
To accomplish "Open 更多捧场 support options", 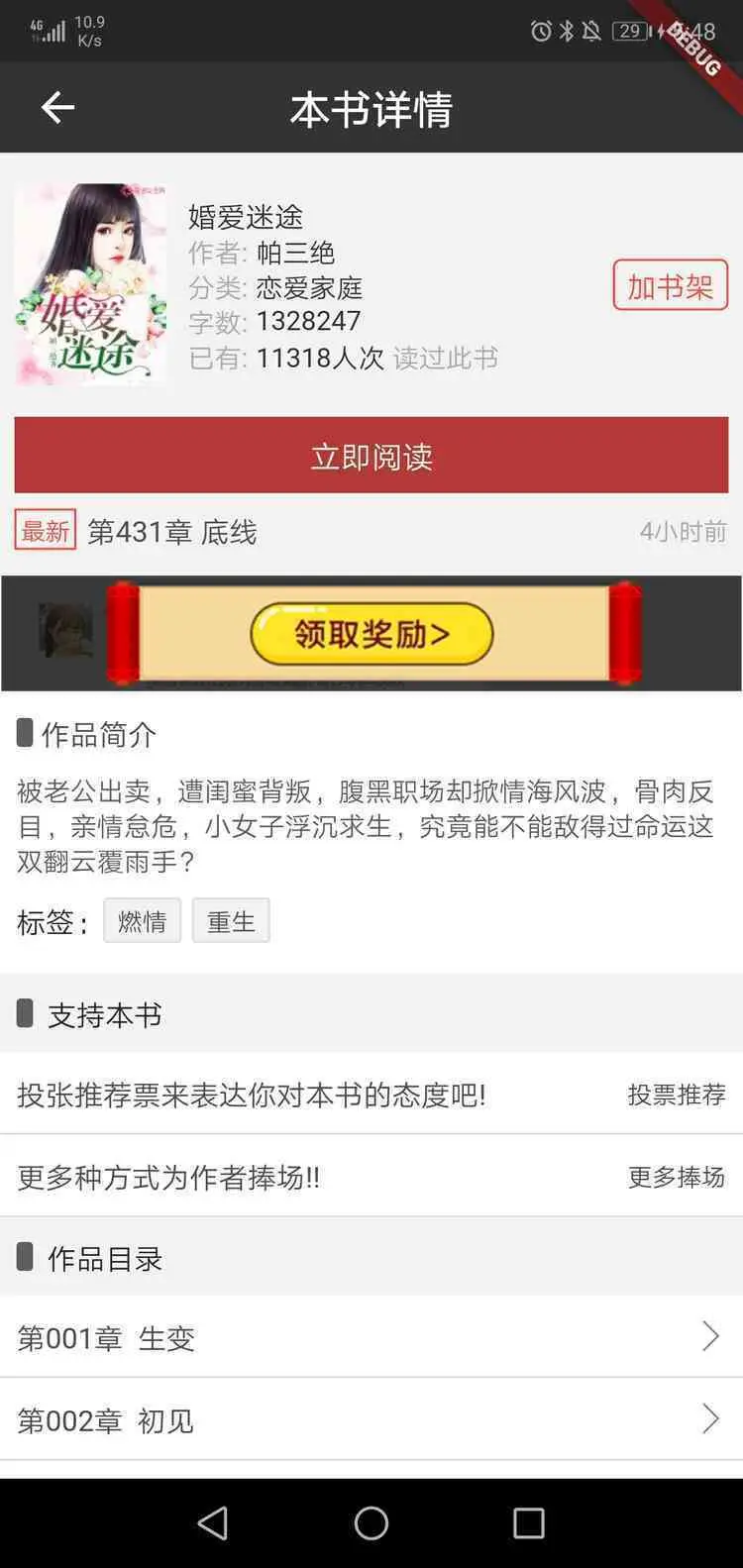I will pyautogui.click(x=676, y=1177).
